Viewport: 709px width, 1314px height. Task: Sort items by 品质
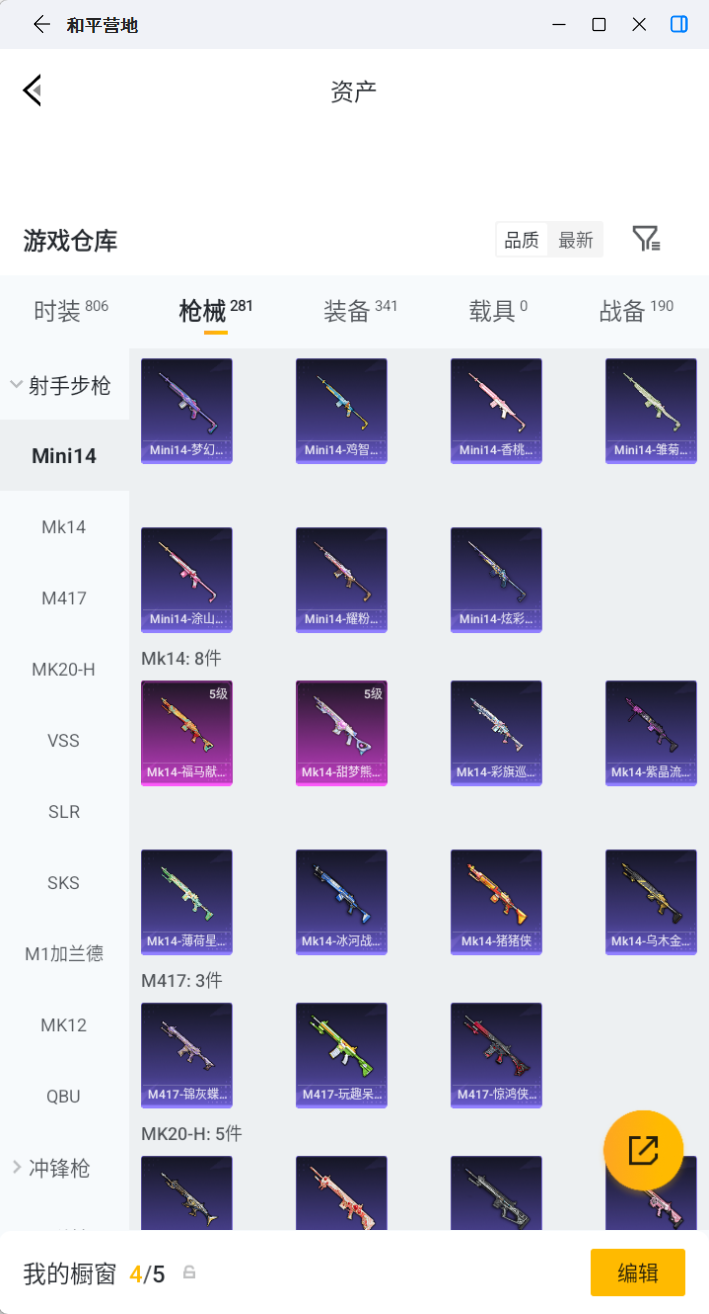click(x=521, y=240)
